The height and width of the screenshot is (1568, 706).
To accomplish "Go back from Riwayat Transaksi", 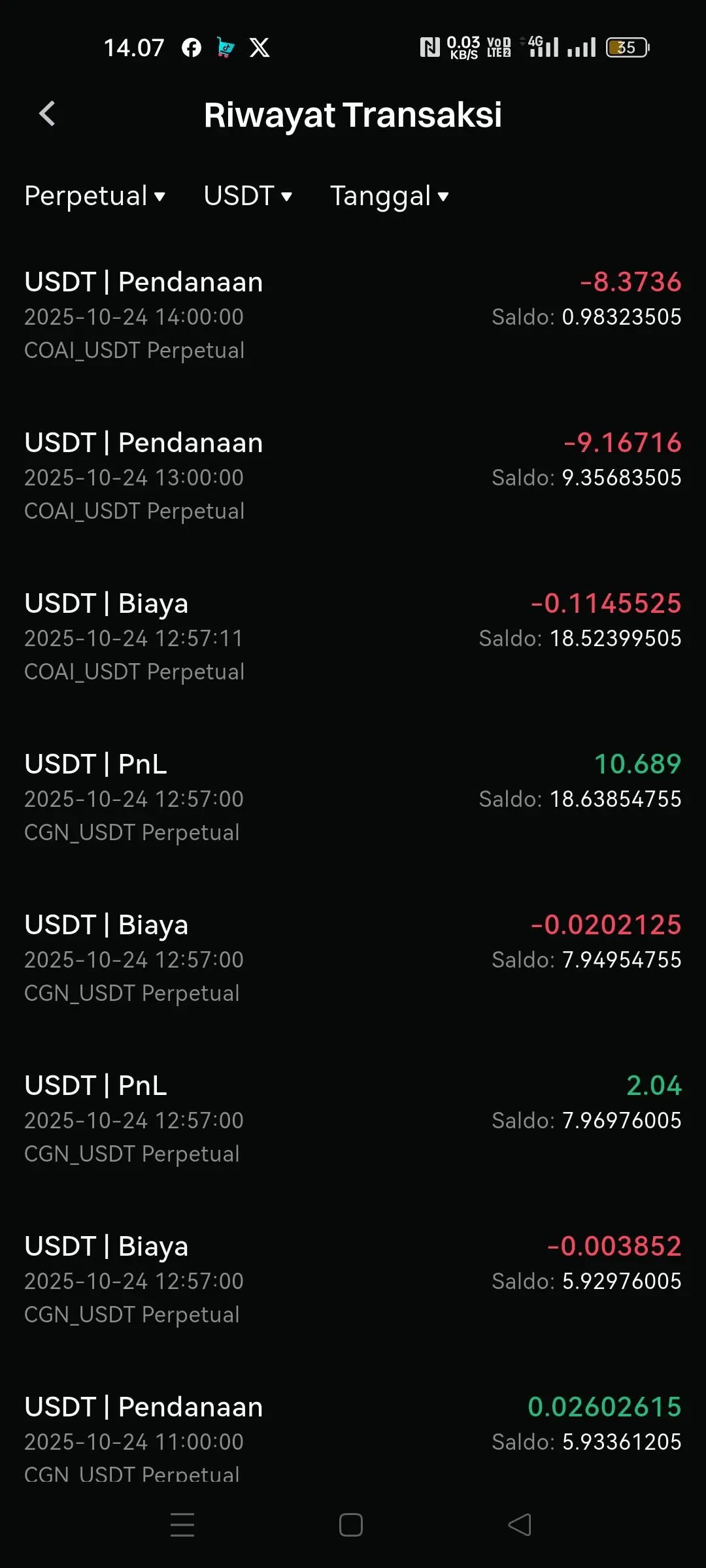I will point(47,114).
